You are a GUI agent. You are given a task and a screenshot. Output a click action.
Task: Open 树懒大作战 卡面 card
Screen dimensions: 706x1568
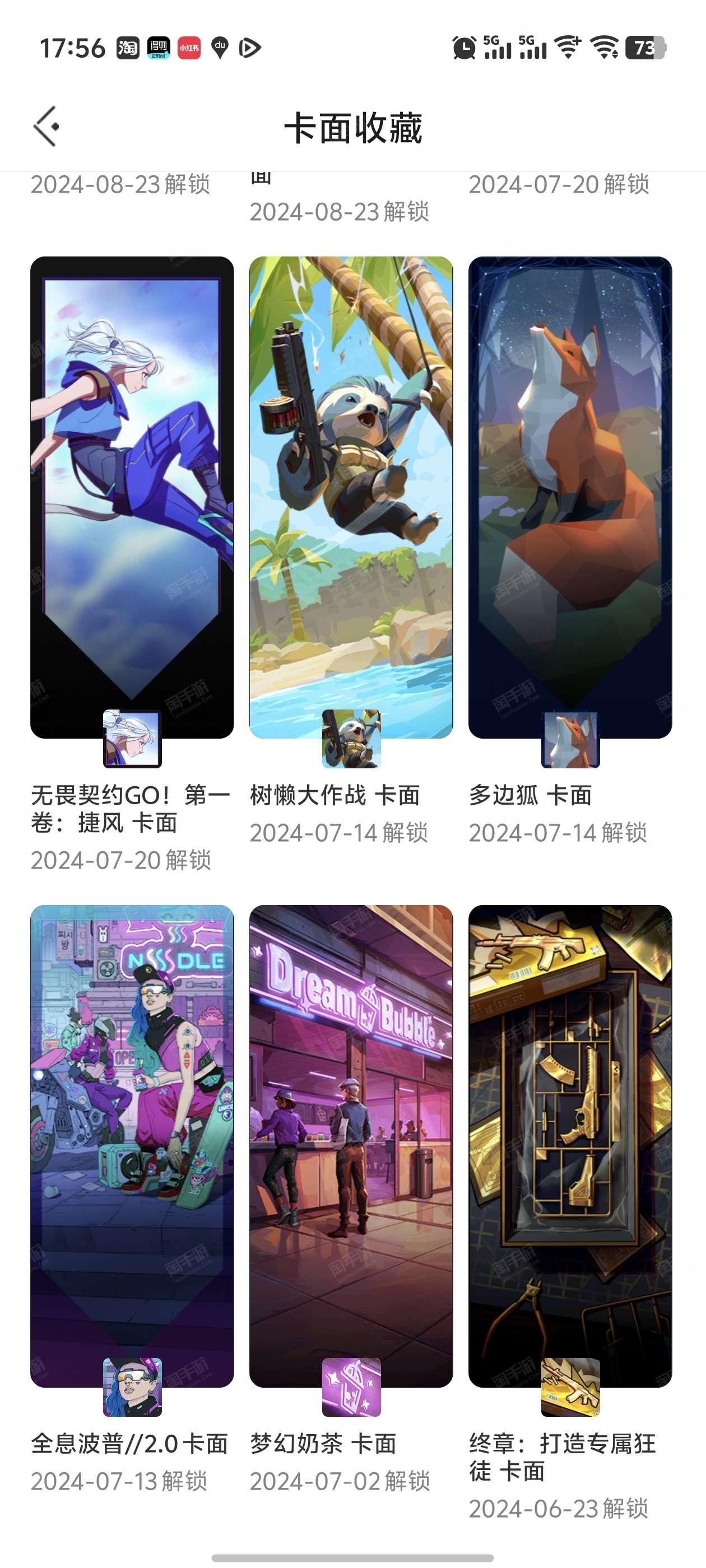(351, 497)
